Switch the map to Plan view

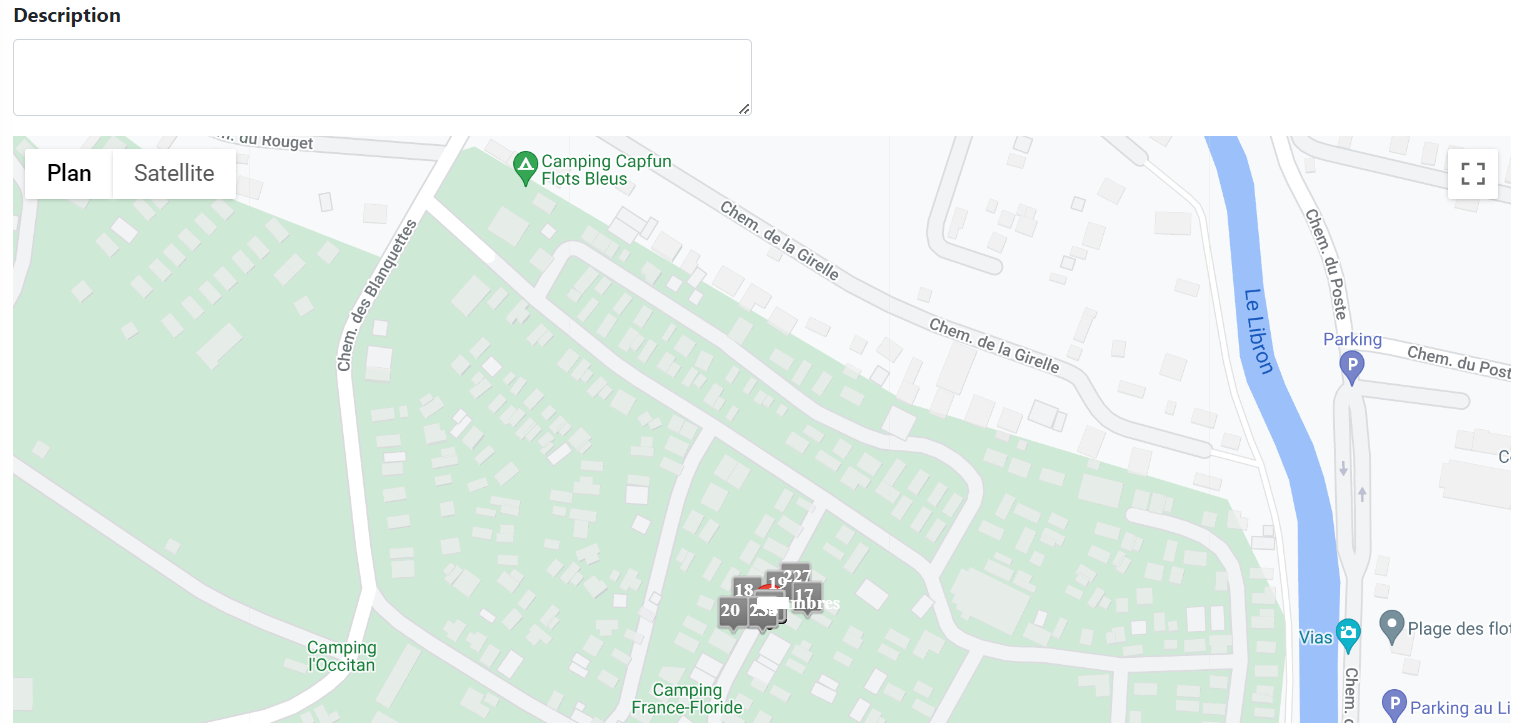69,173
